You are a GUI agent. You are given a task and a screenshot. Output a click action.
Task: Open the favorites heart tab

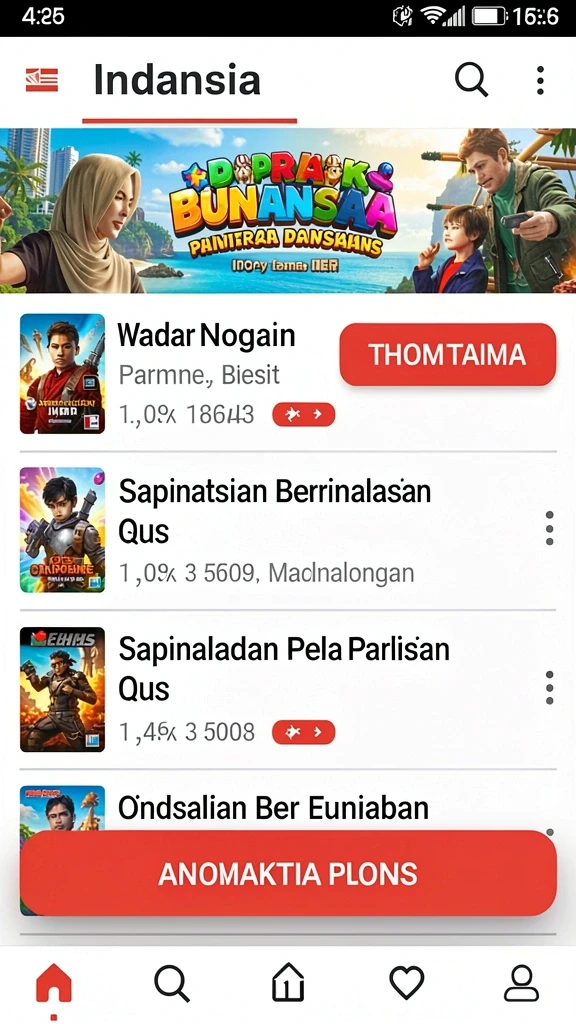coord(406,983)
